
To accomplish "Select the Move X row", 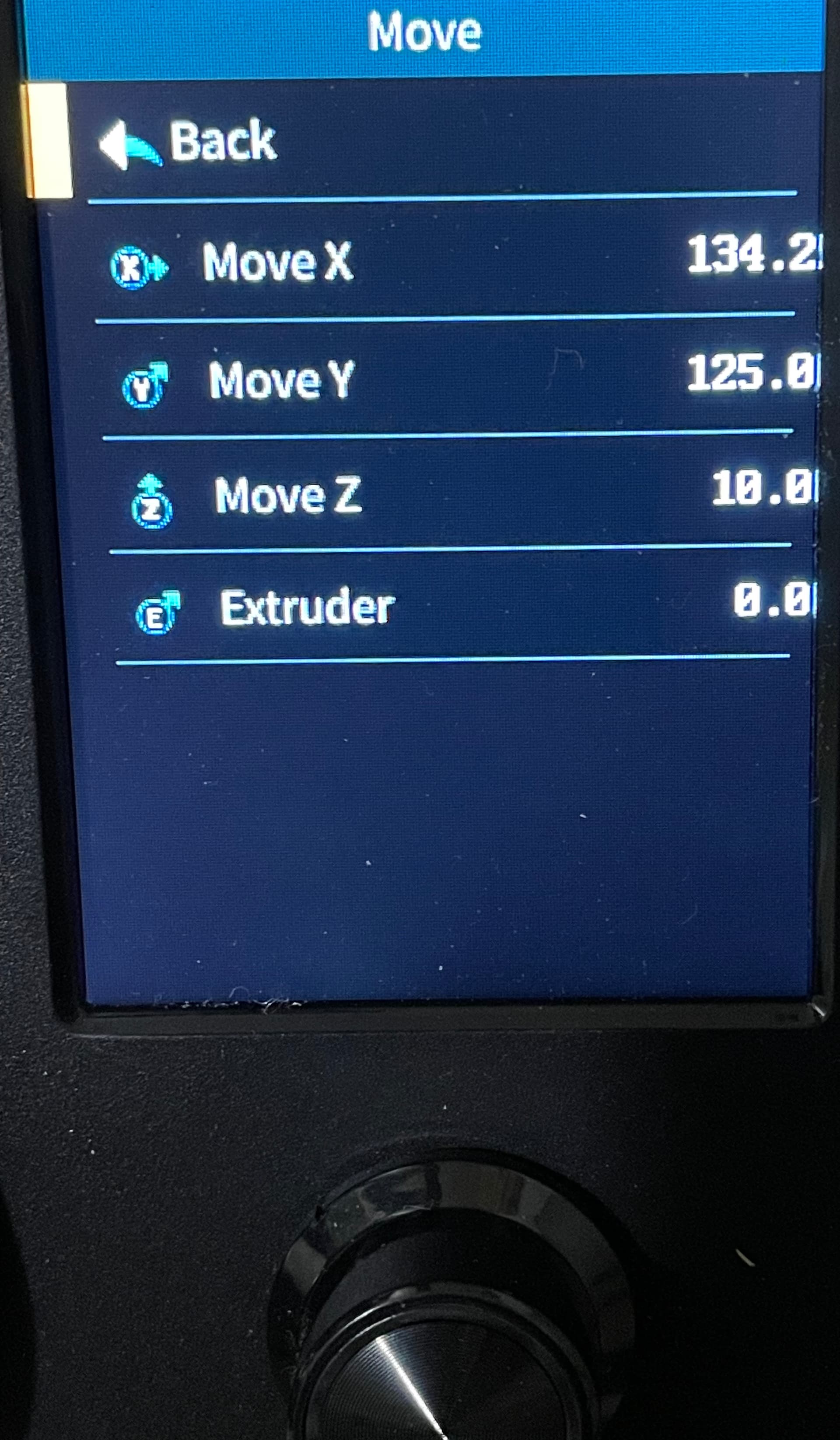I will [451, 261].
